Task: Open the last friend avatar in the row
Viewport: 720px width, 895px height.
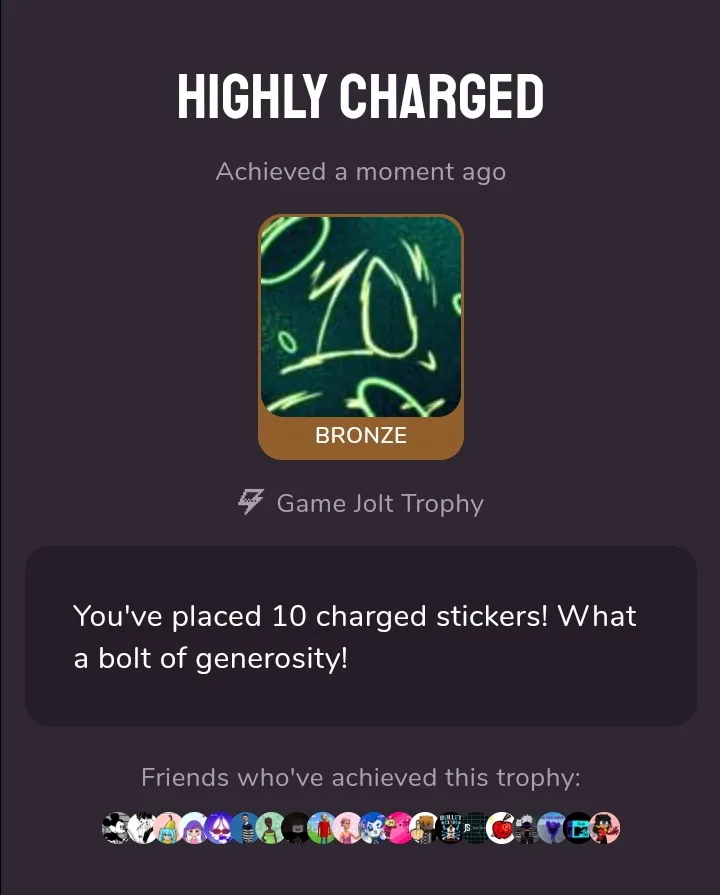Action: point(605,828)
